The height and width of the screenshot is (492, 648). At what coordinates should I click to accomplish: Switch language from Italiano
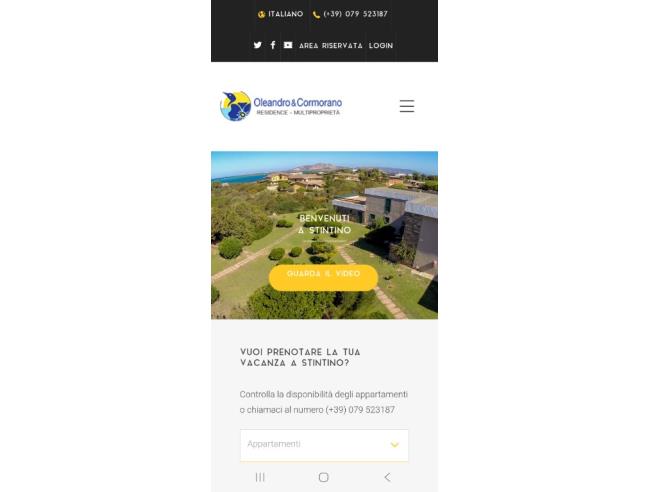pyautogui.click(x=281, y=15)
